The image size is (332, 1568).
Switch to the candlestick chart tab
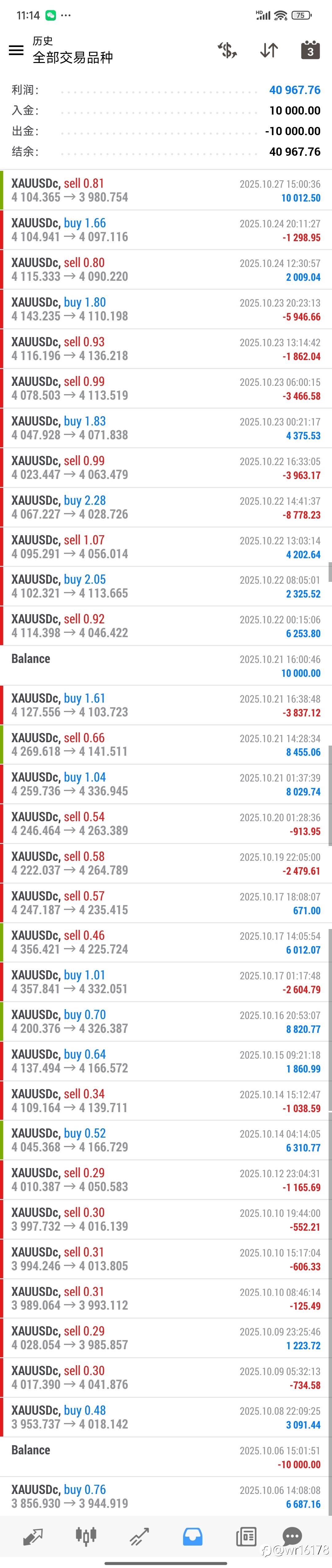[x=86, y=1537]
